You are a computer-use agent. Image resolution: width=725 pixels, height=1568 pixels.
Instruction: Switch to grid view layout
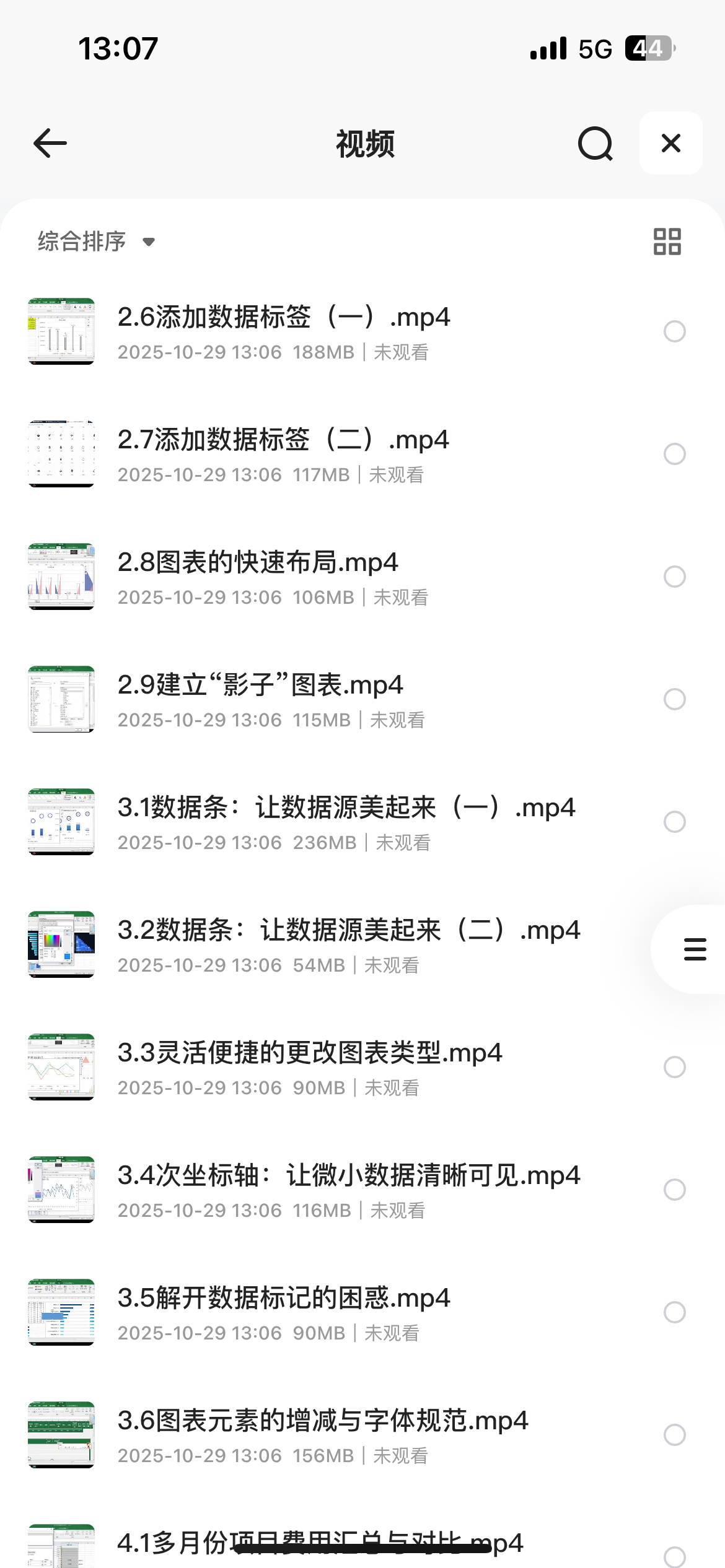pyautogui.click(x=667, y=242)
